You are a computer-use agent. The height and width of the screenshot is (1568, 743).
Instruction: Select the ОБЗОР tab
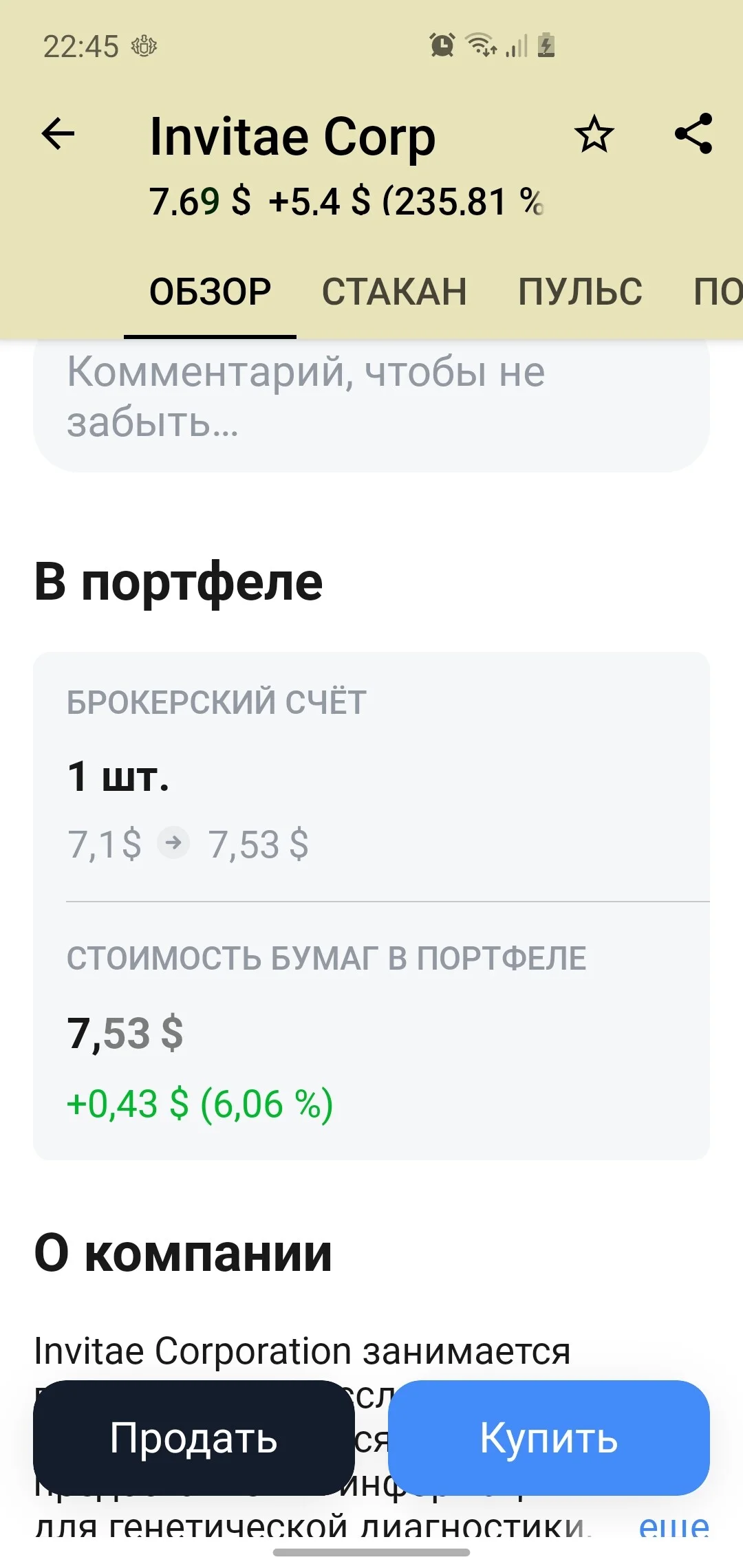(x=210, y=292)
